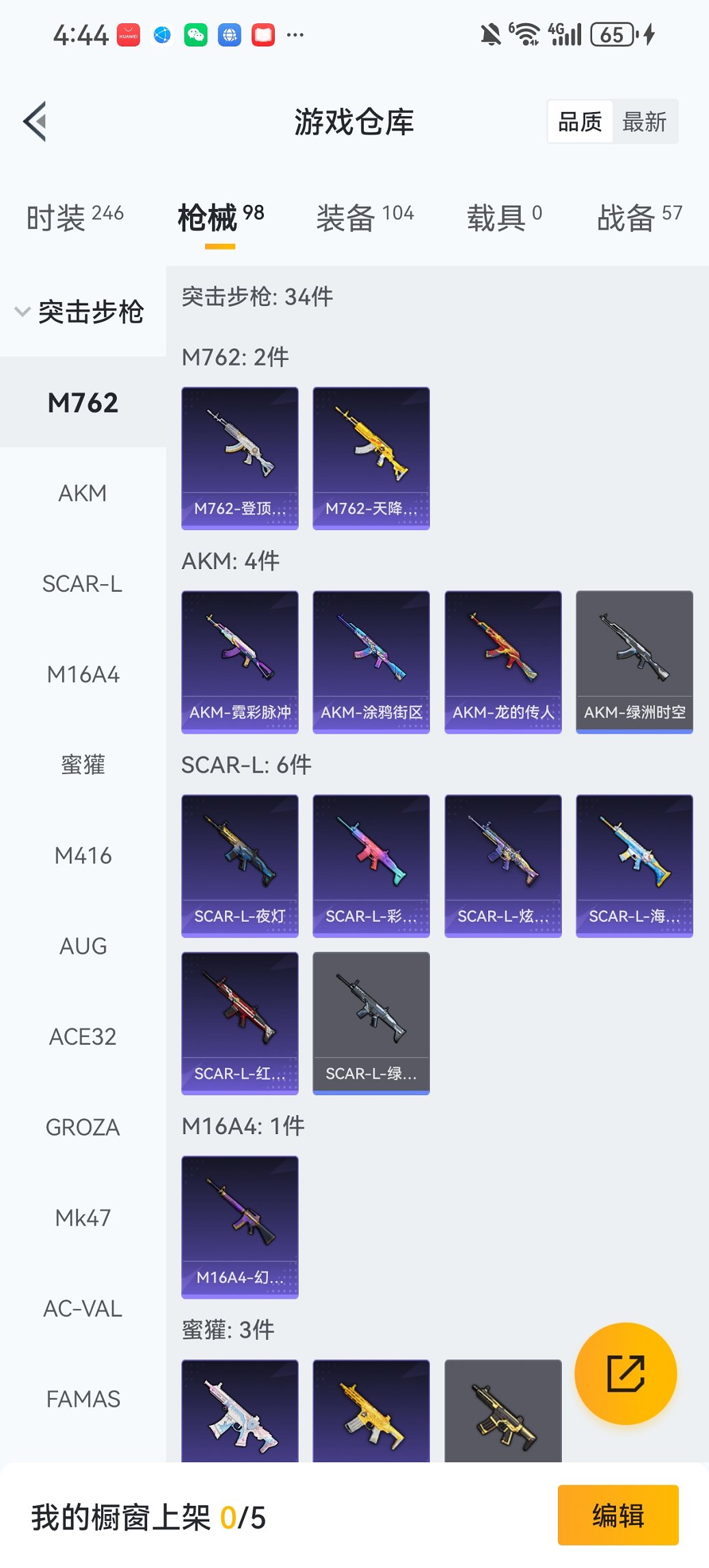Viewport: 709px width, 1568px height.
Task: Tap the 编辑 button
Action: (x=617, y=1515)
